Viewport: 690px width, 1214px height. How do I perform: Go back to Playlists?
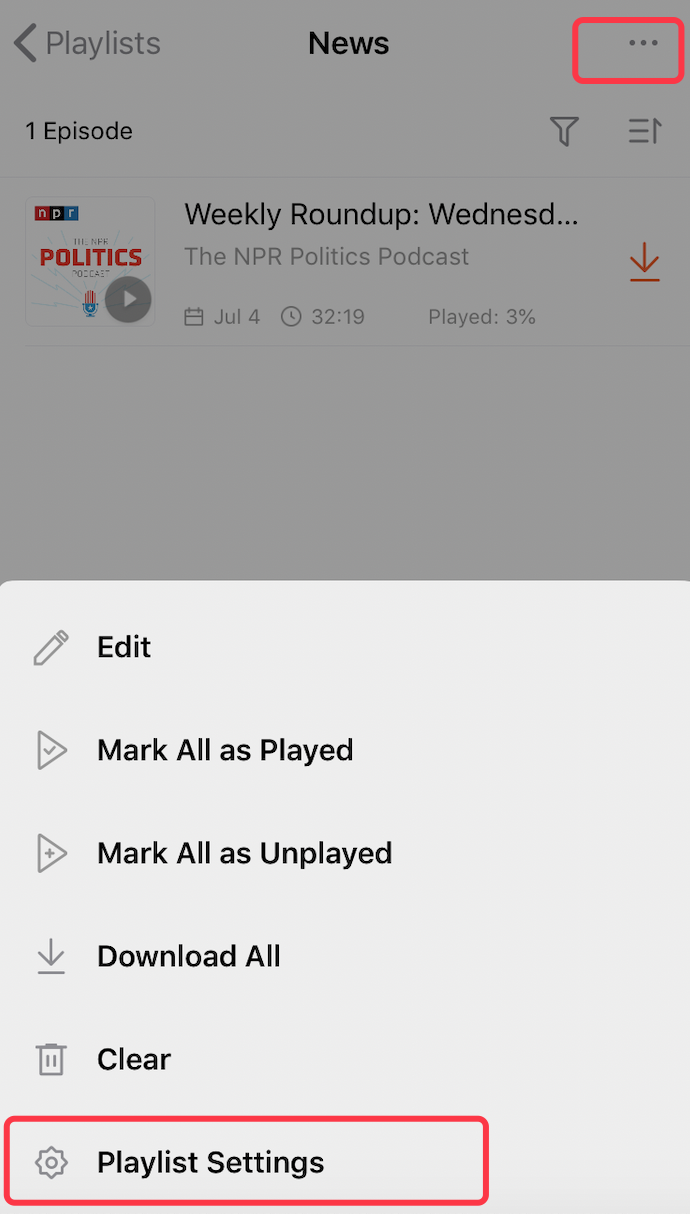[88, 44]
